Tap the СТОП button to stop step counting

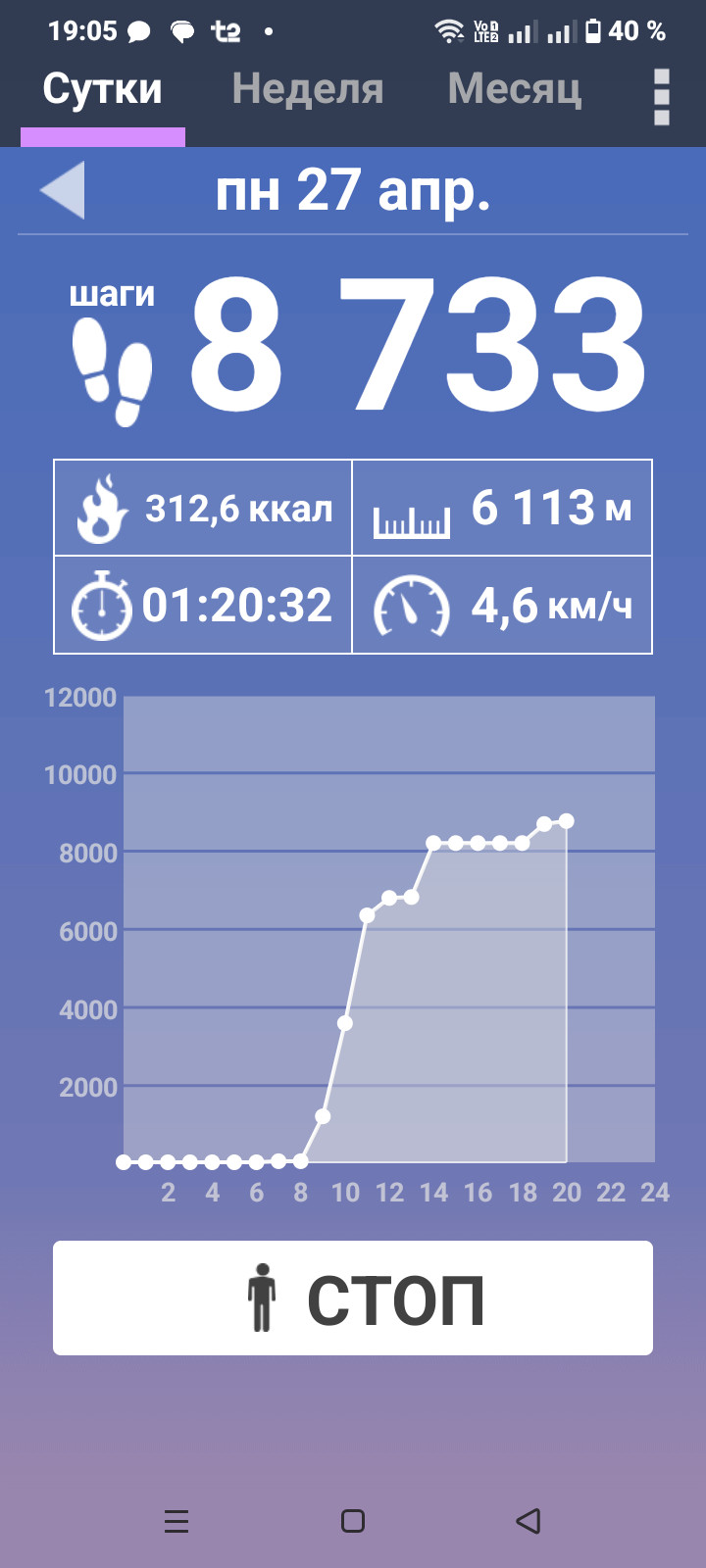point(353,1298)
